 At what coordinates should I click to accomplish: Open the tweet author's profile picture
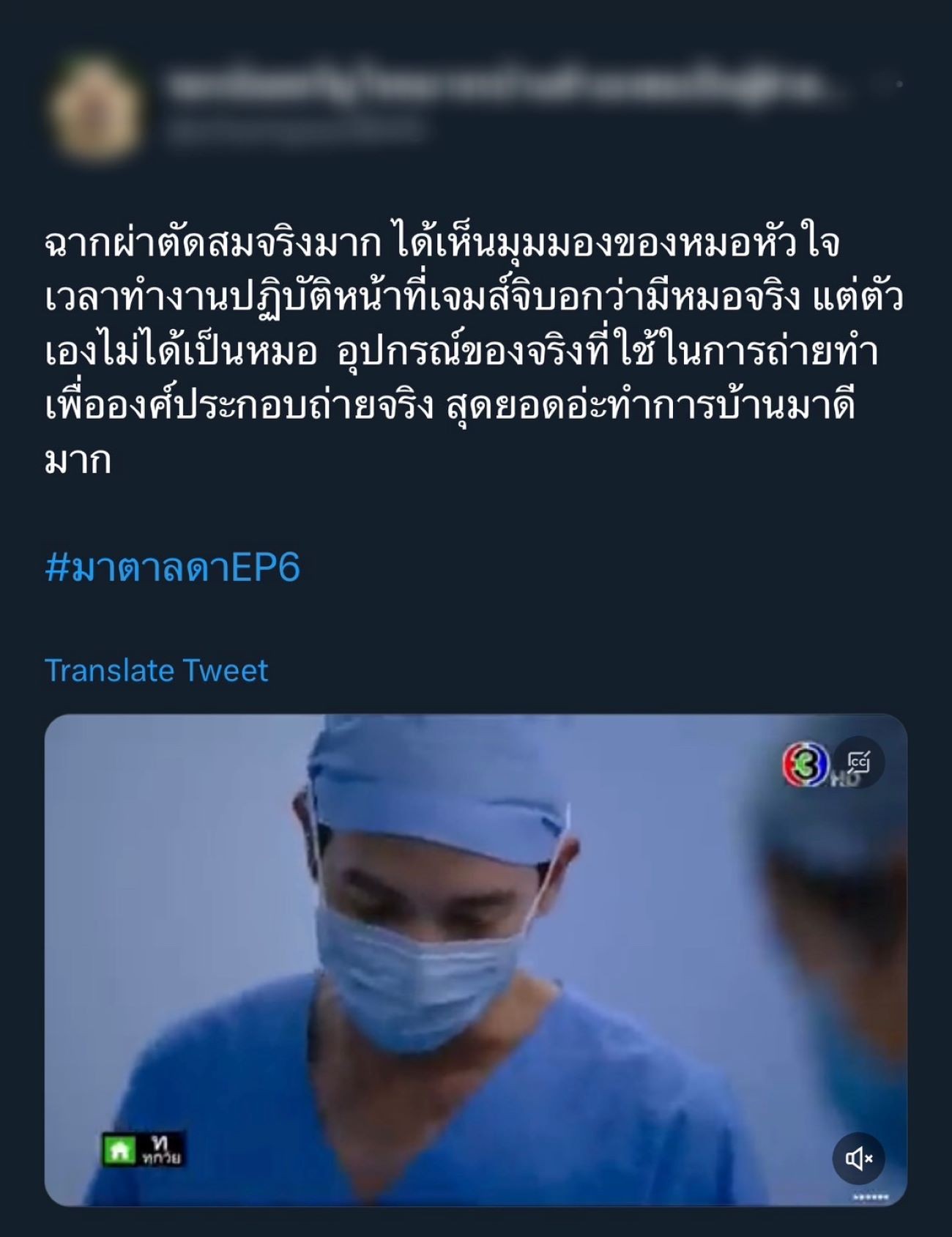[x=95, y=108]
